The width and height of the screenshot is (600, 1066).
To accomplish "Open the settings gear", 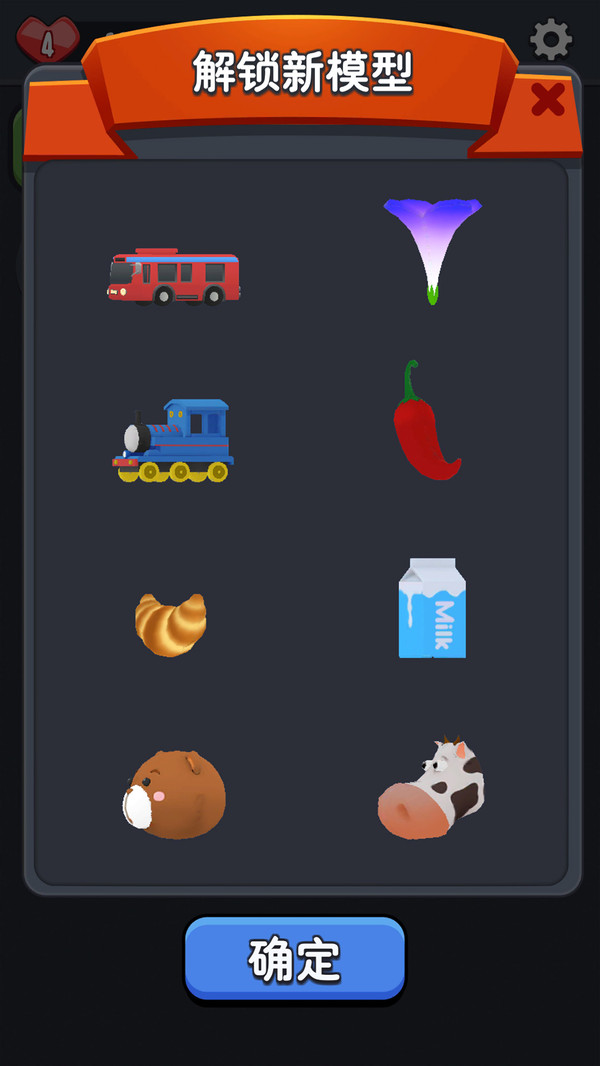I will [550, 40].
